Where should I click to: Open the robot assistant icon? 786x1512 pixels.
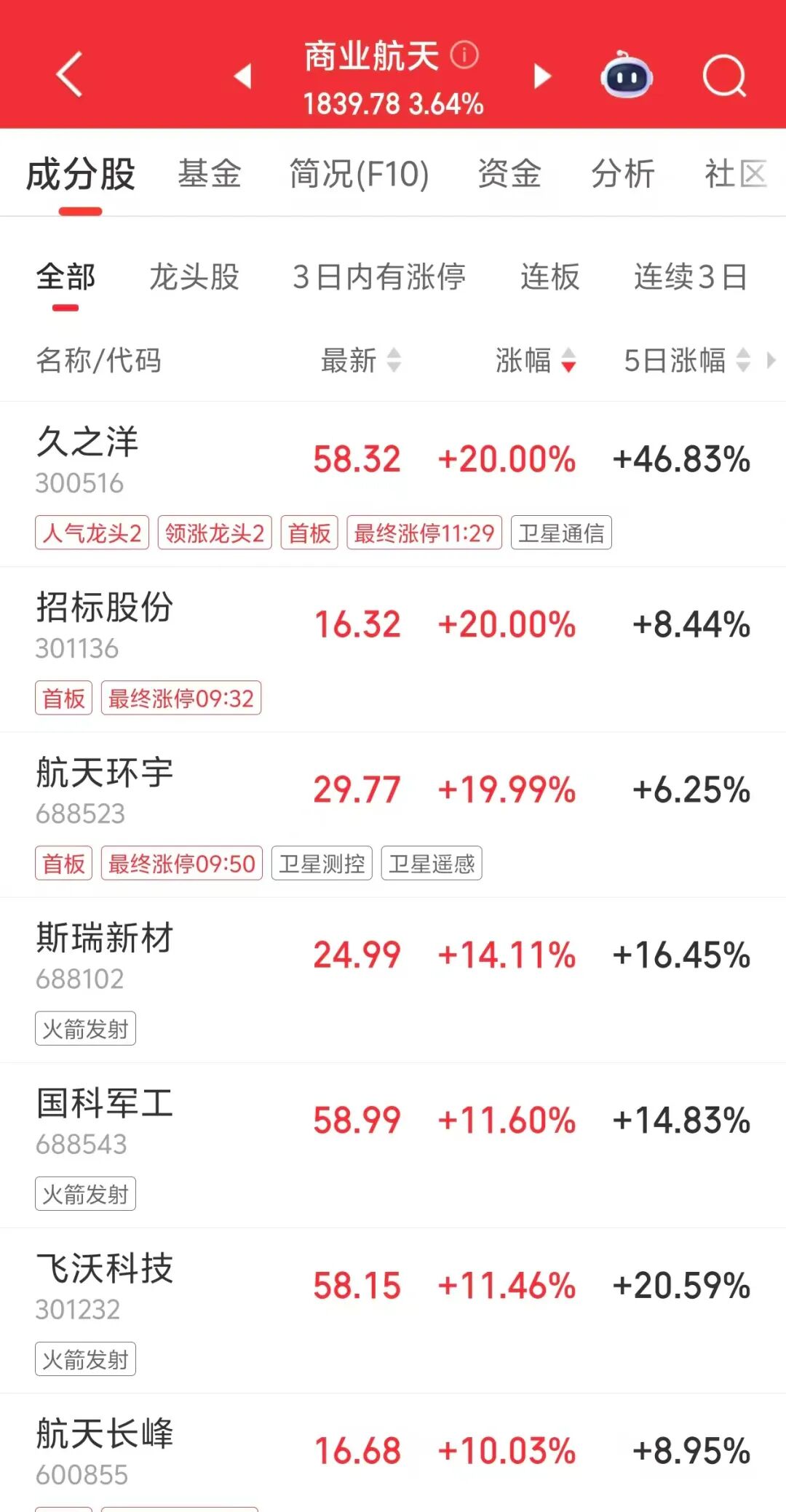[x=626, y=74]
